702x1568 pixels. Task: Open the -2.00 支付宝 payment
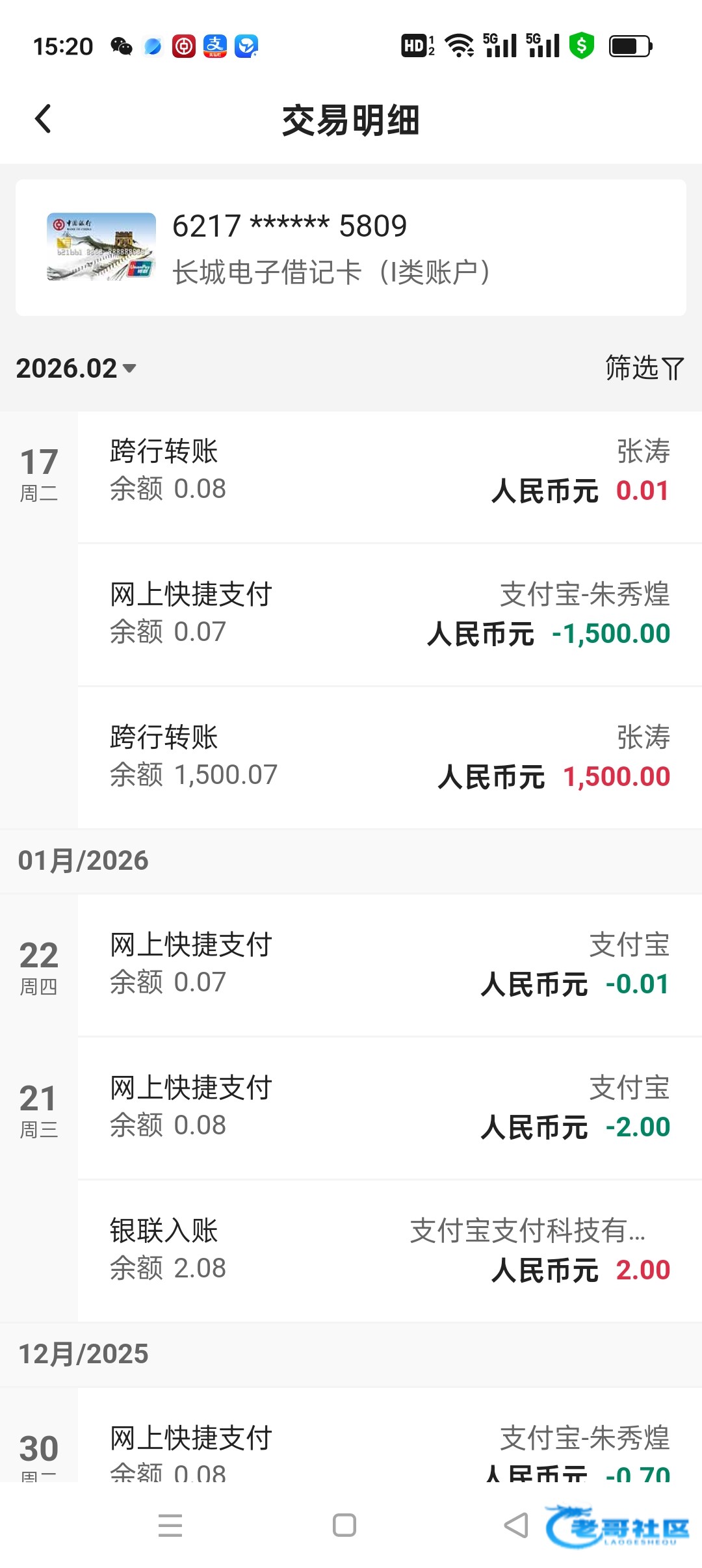[389, 1108]
